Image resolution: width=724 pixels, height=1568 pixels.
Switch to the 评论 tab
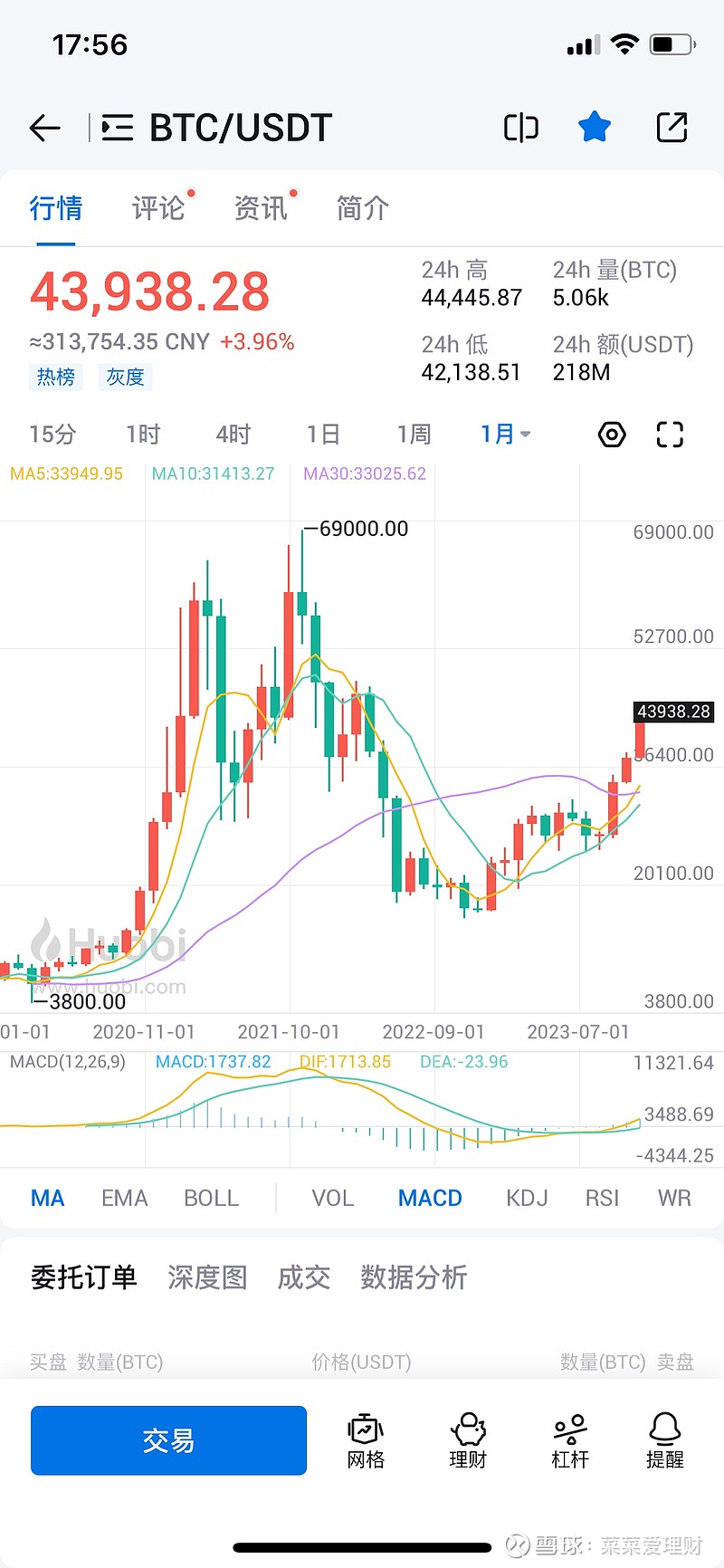click(x=158, y=208)
